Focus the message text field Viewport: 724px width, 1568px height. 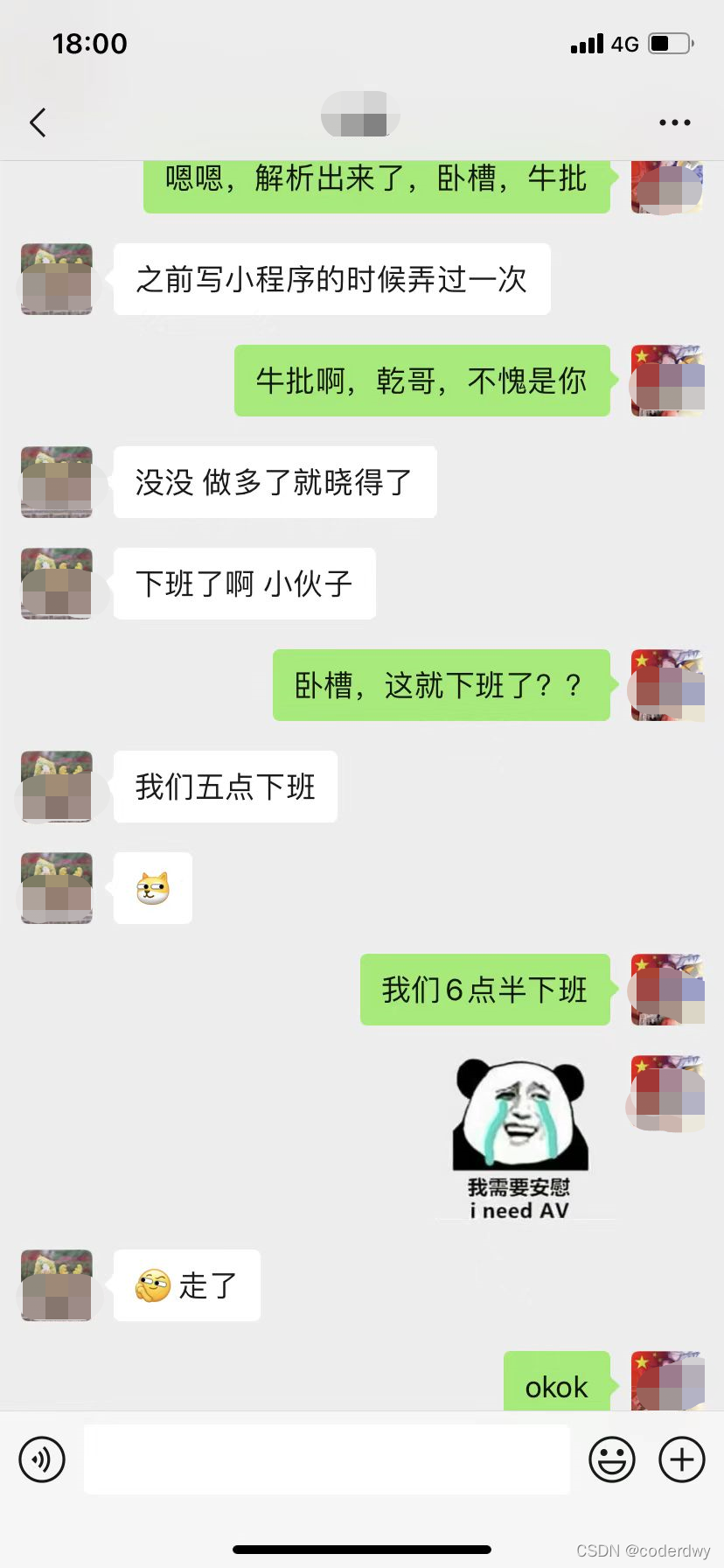pos(326,1459)
